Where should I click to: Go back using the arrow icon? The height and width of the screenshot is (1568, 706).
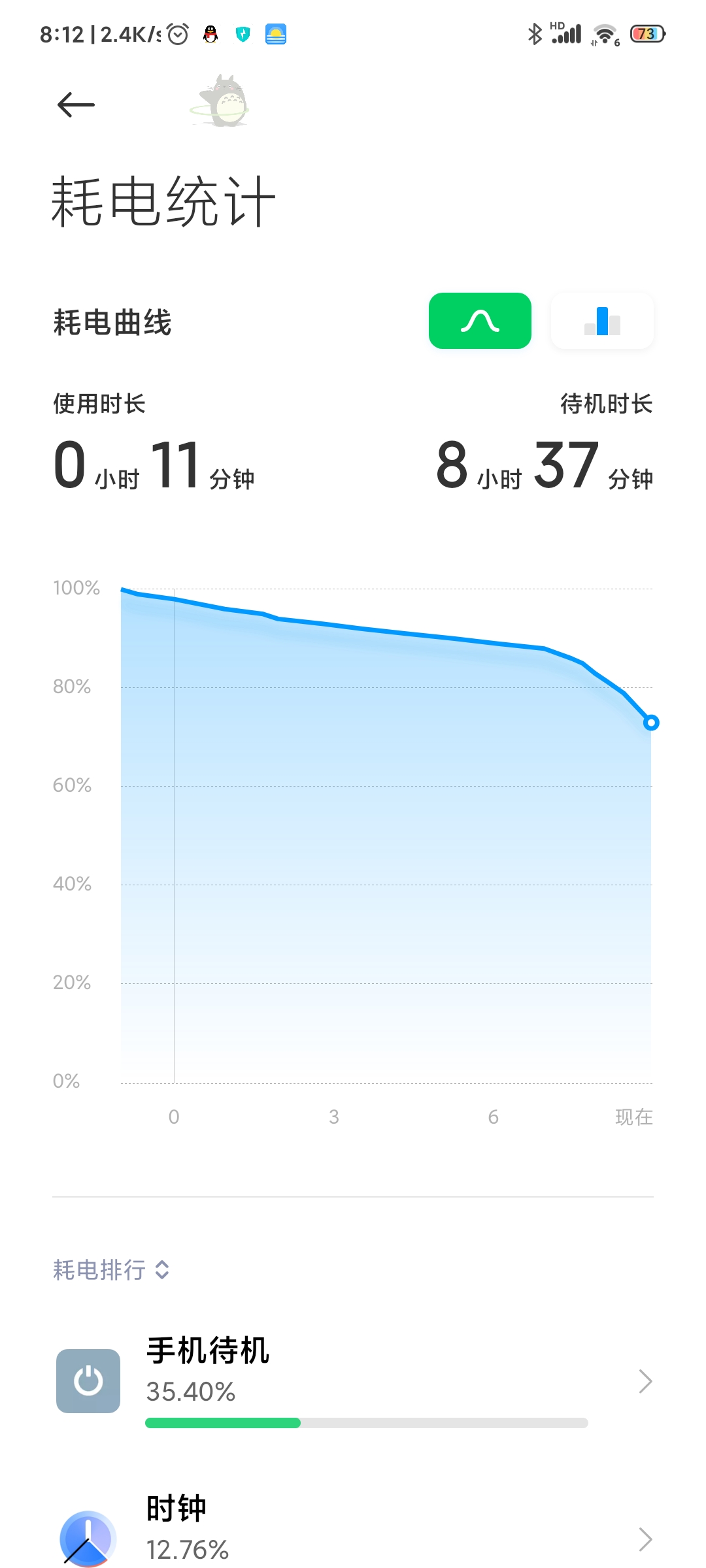[76, 105]
